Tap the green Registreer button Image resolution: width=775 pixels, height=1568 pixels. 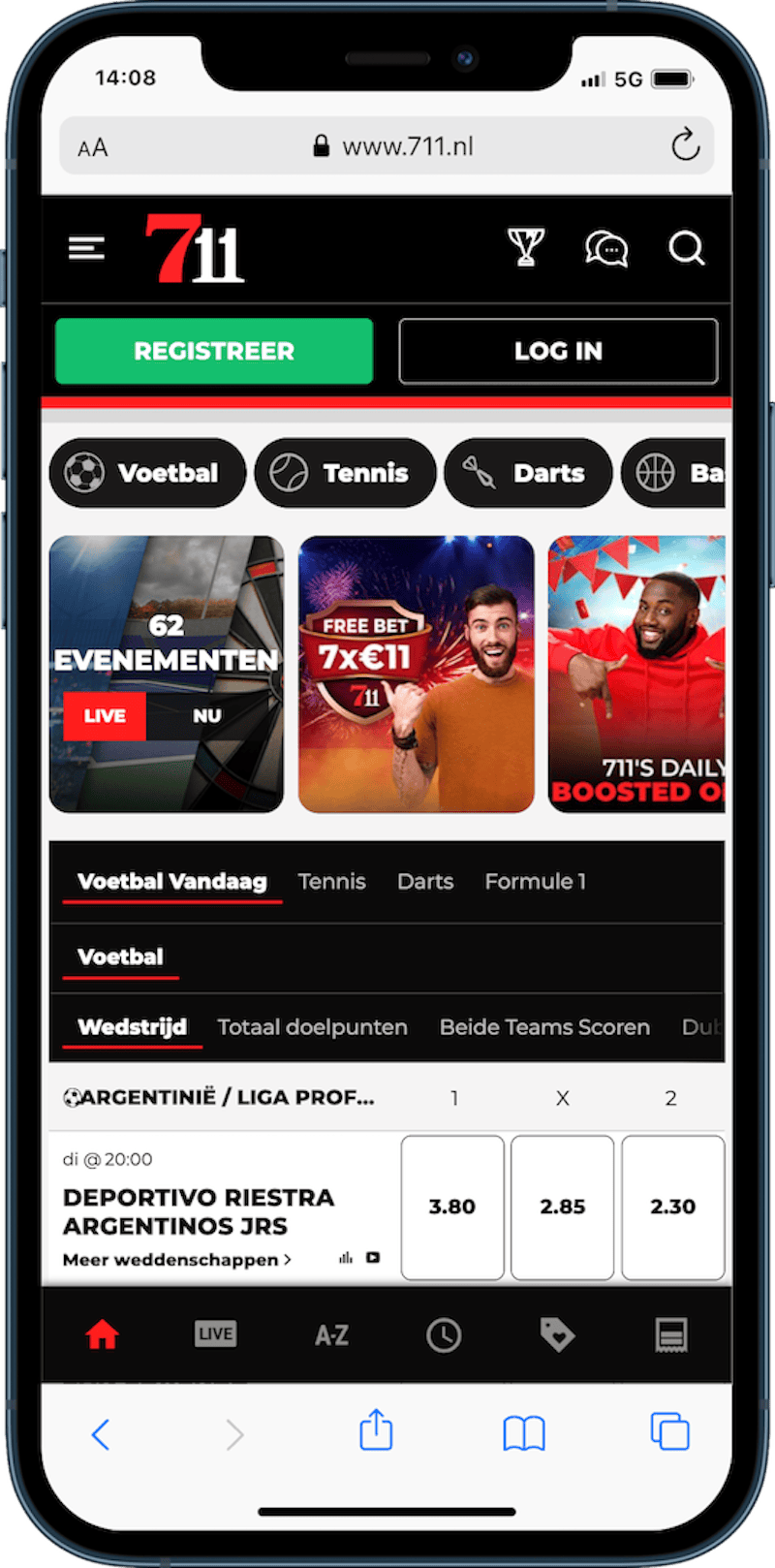click(214, 351)
